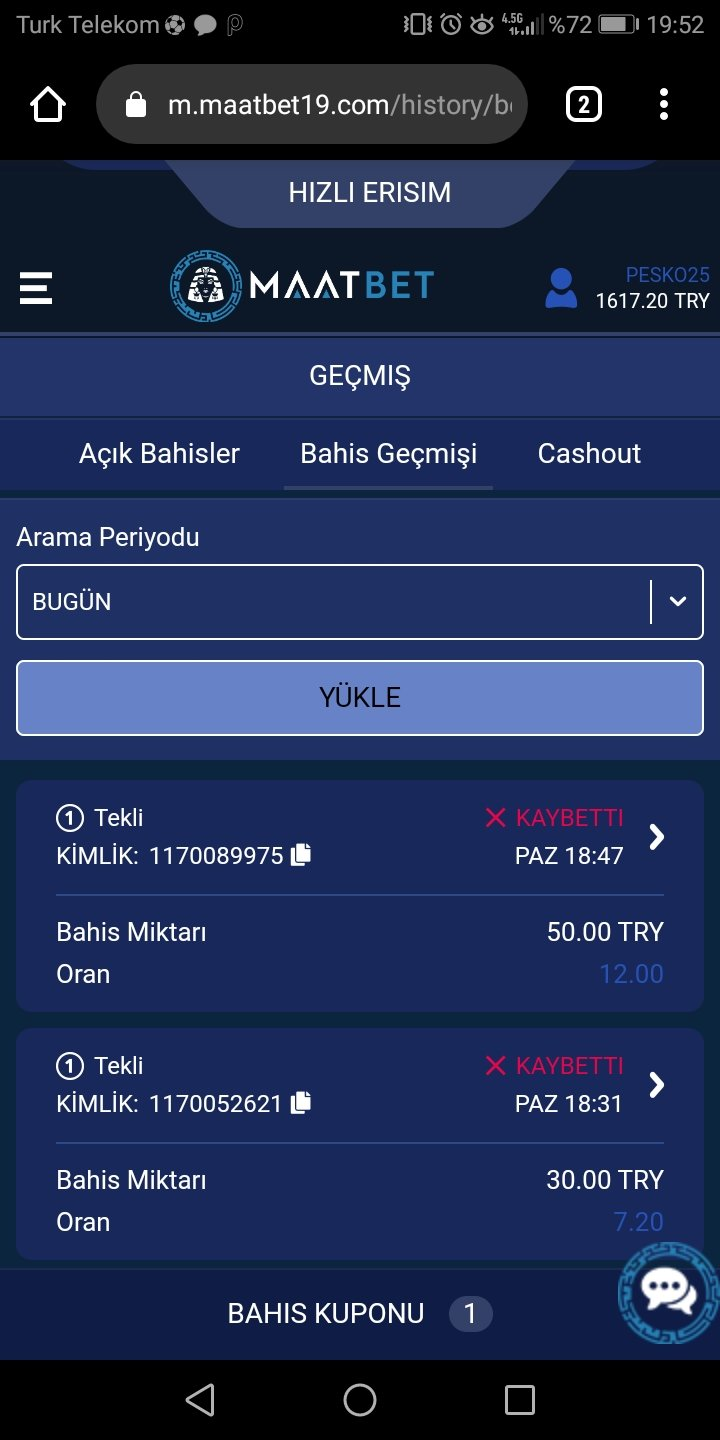The height and width of the screenshot is (1440, 720).
Task: Copy bet ID 1170052621
Action: tap(301, 1104)
